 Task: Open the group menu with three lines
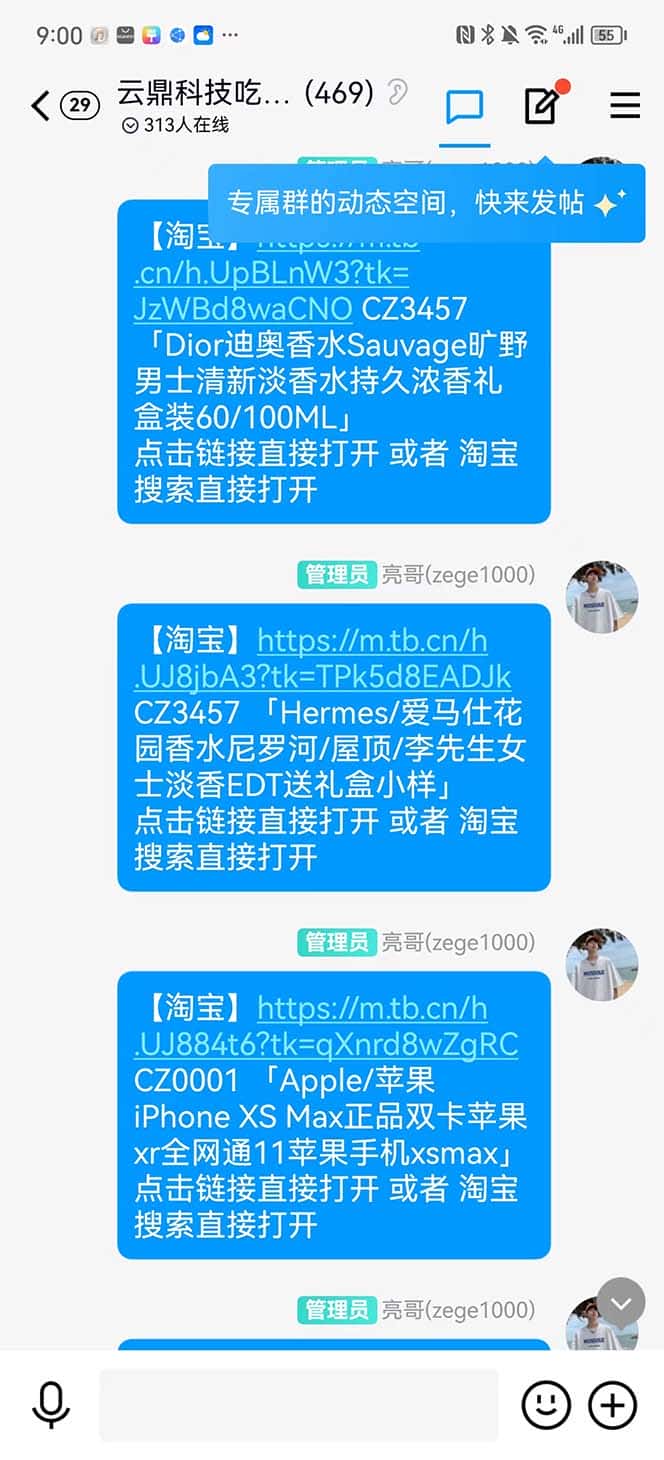click(x=625, y=106)
